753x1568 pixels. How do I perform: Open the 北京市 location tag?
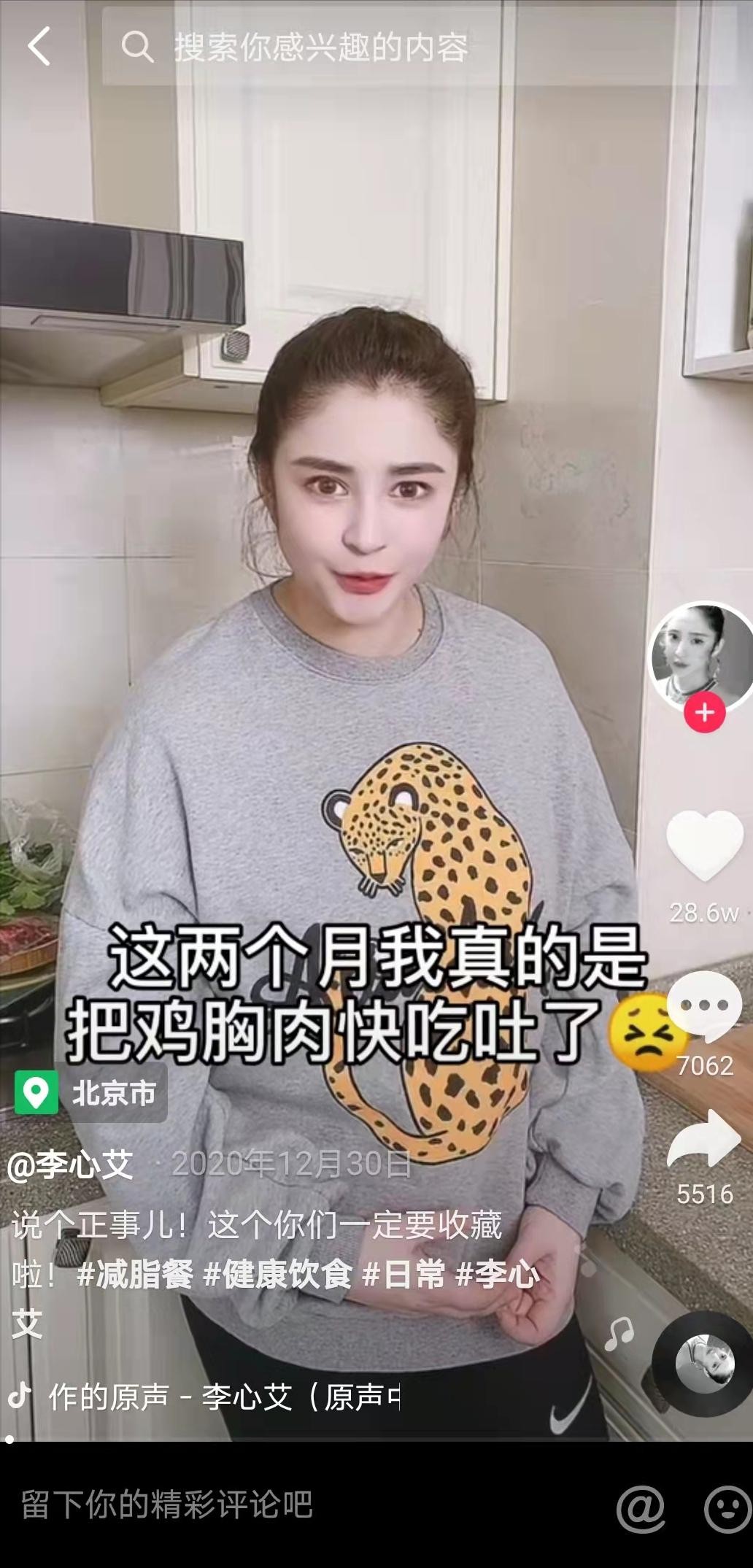pos(91,1092)
